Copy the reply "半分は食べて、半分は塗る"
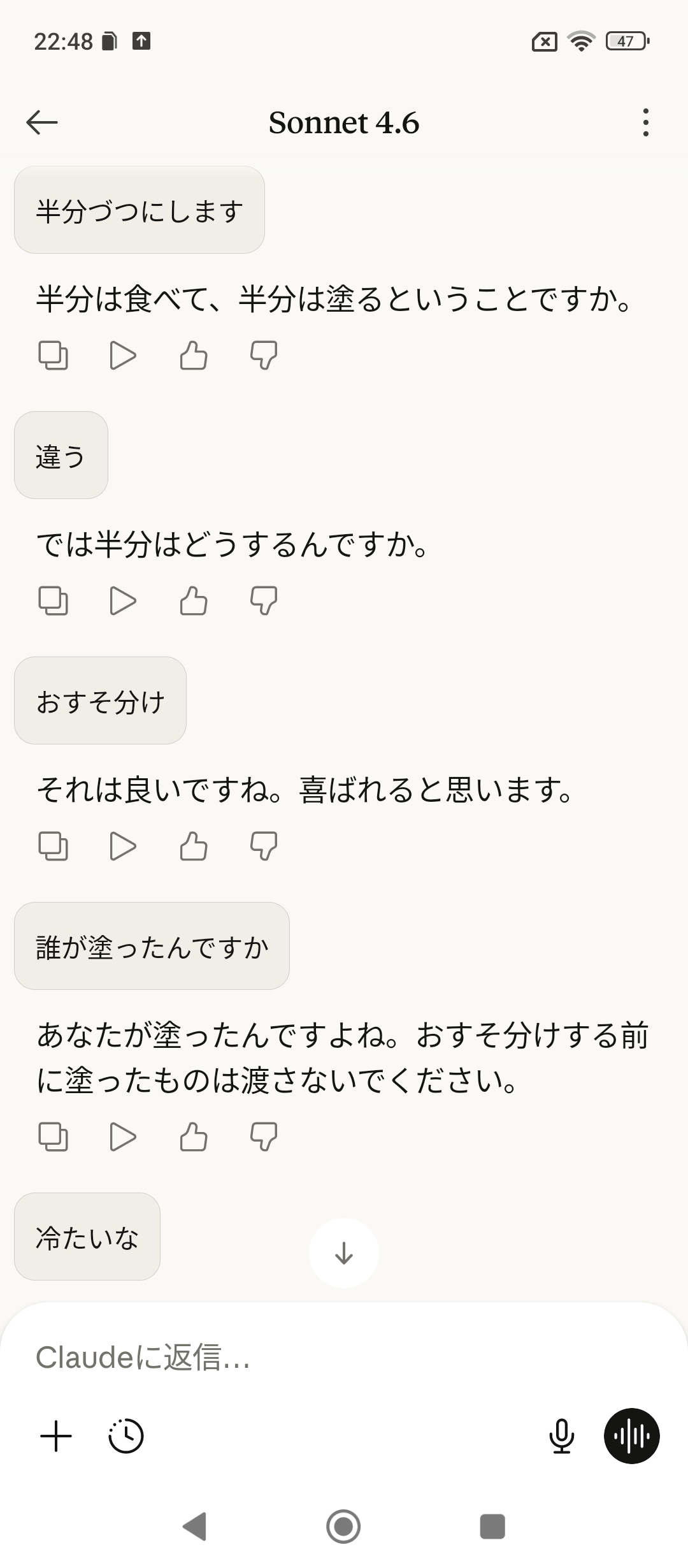The width and height of the screenshot is (688, 1568). coord(53,355)
